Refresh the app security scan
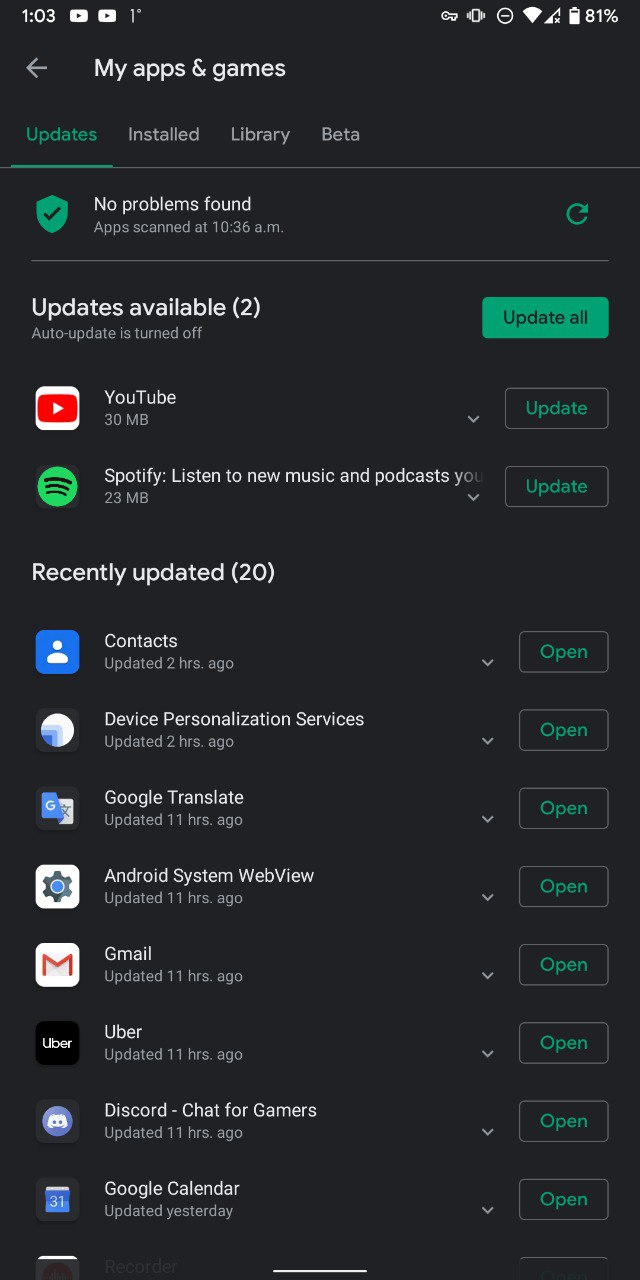640x1280 pixels. pos(577,214)
